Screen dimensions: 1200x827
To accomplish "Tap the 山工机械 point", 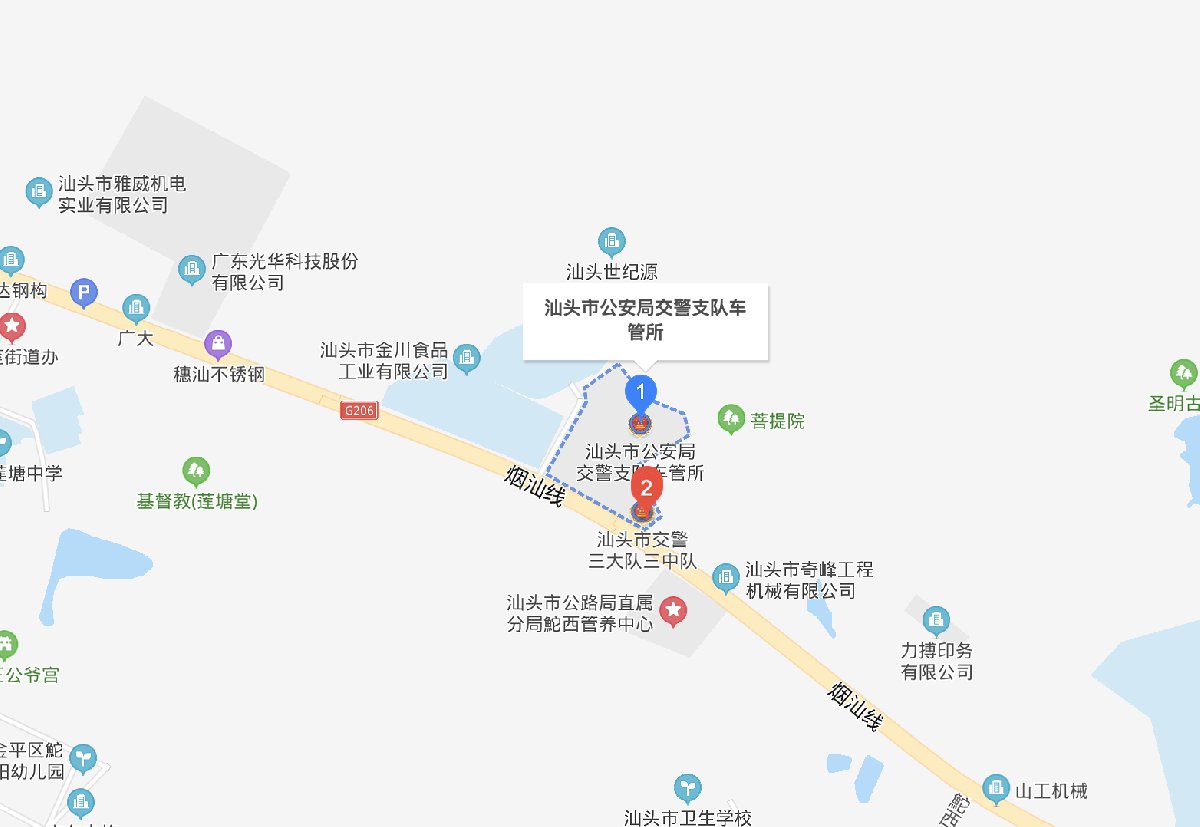I will pos(995,788).
